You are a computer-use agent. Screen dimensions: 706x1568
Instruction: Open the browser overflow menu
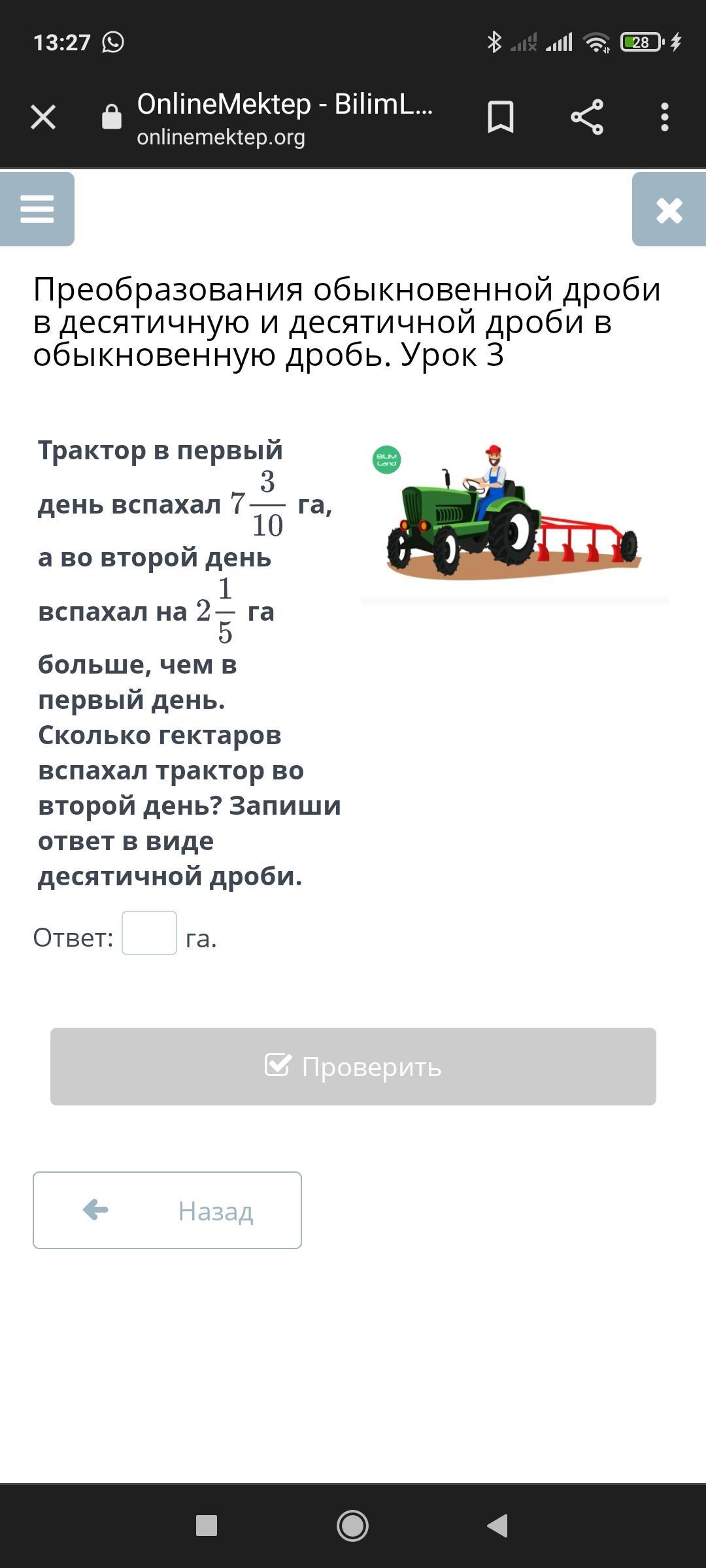tap(664, 118)
